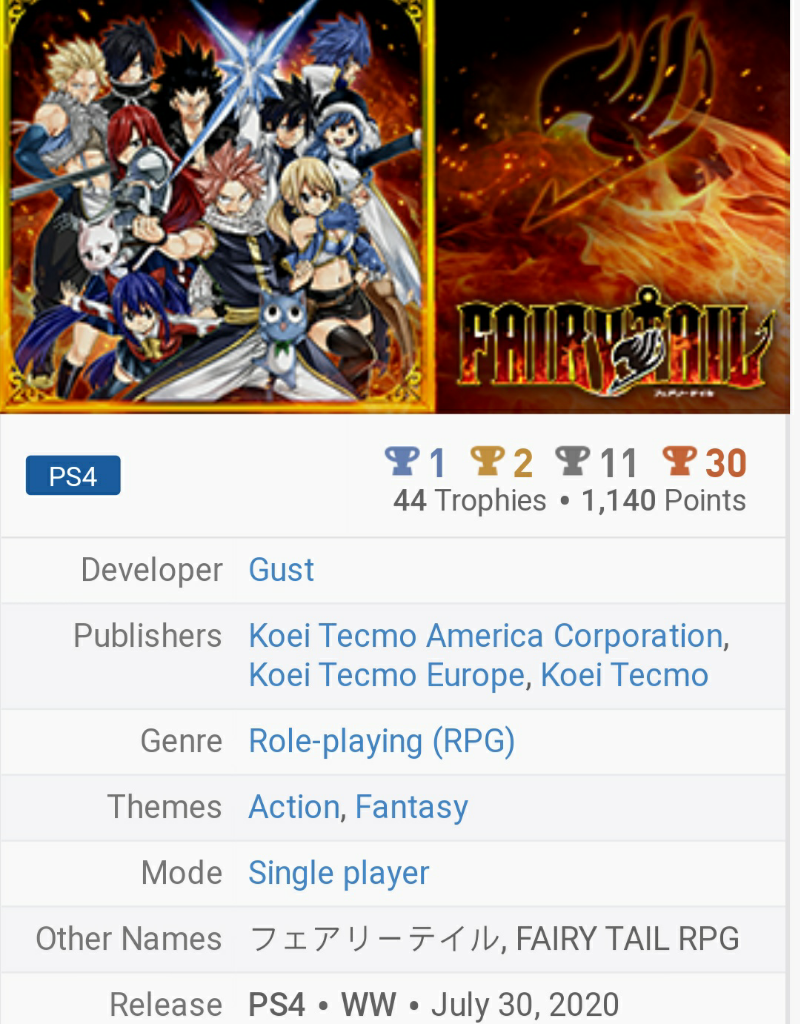Open the Koei Tecmo Europe link
The image size is (800, 1024).
pos(386,675)
